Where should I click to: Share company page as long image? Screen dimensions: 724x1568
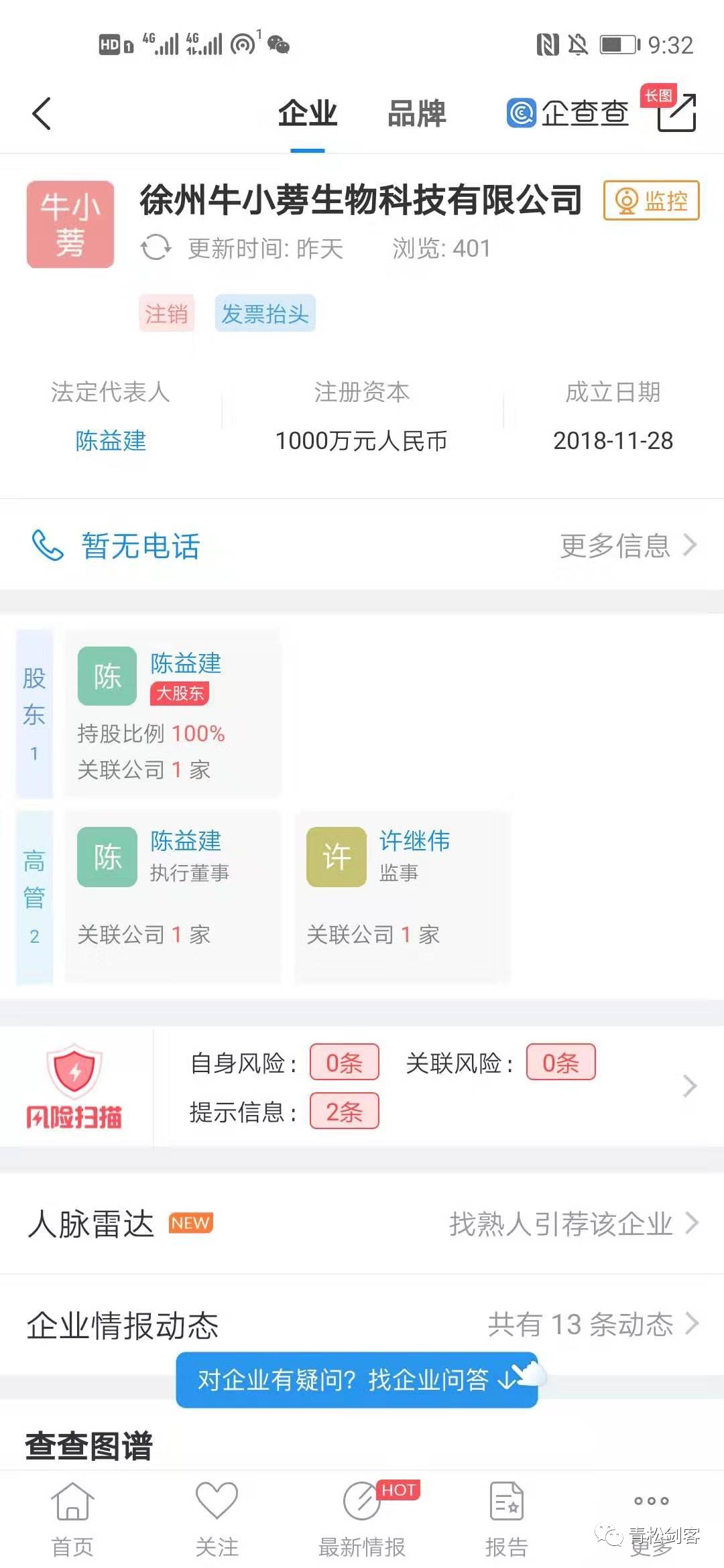[x=676, y=112]
